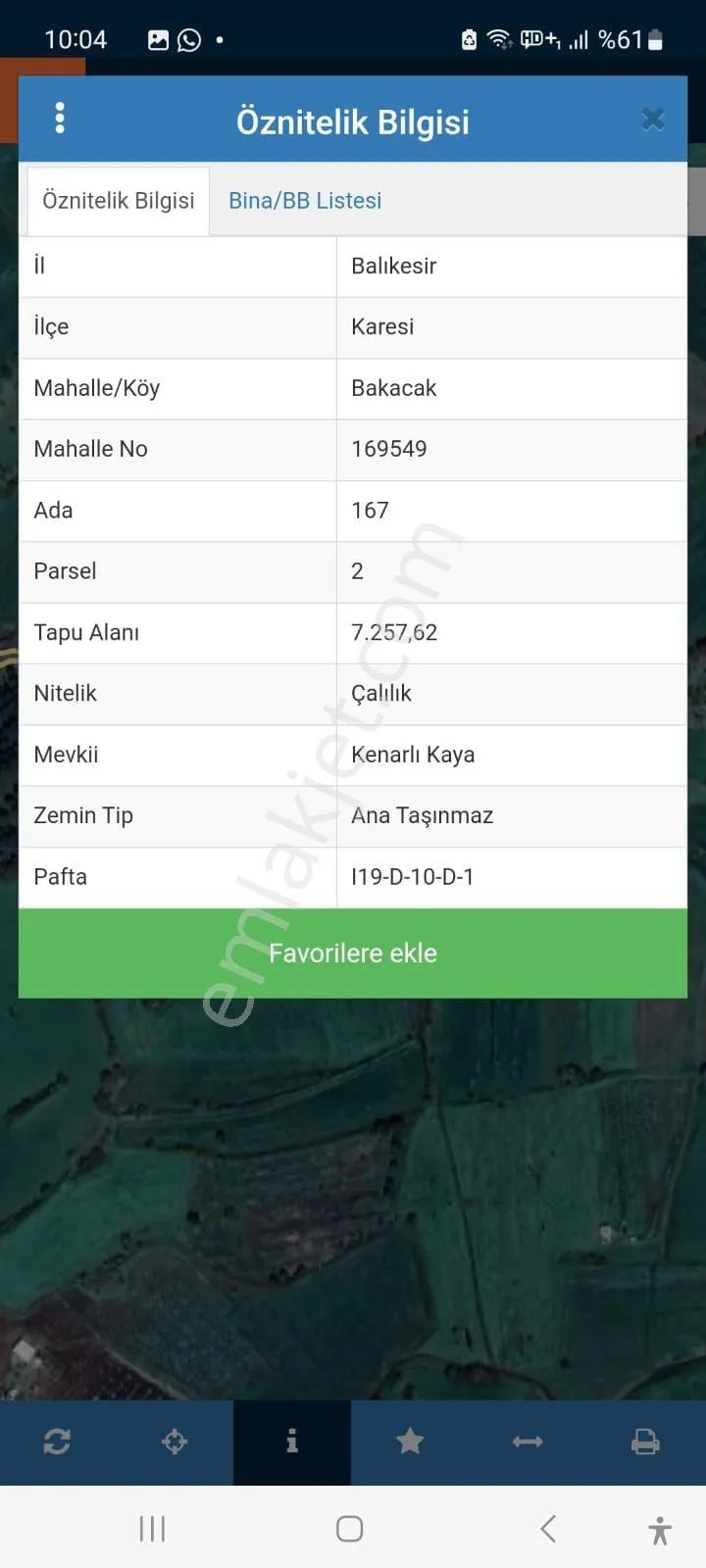Tap the printer icon
The height and width of the screenshot is (1568, 706).
[x=645, y=1442]
